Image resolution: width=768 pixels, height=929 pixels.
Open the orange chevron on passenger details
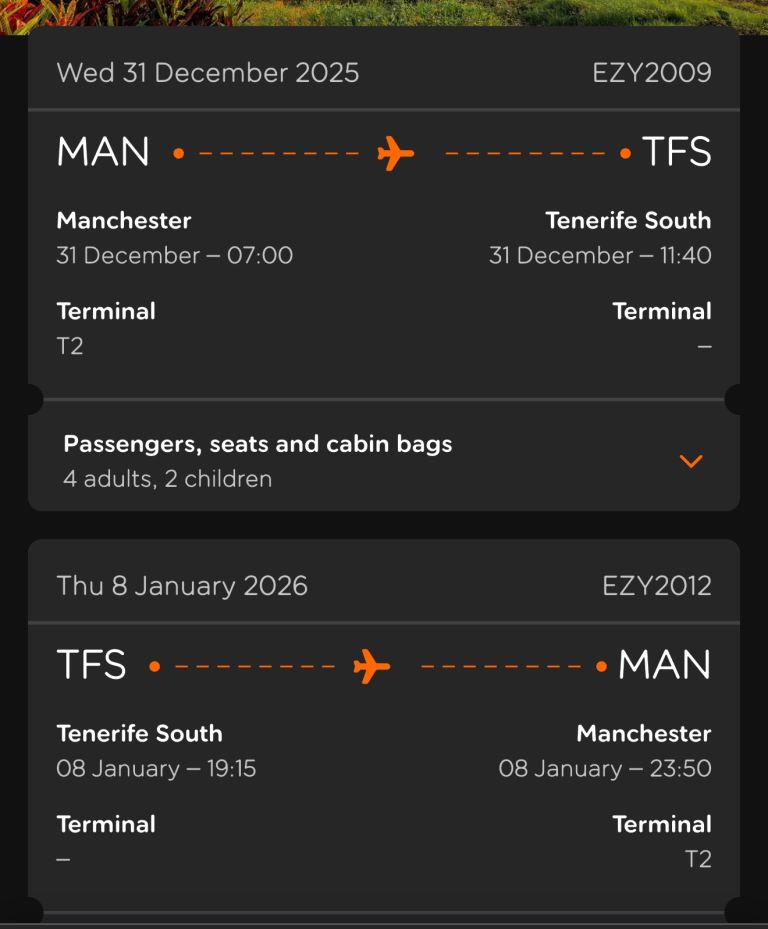tap(690, 461)
